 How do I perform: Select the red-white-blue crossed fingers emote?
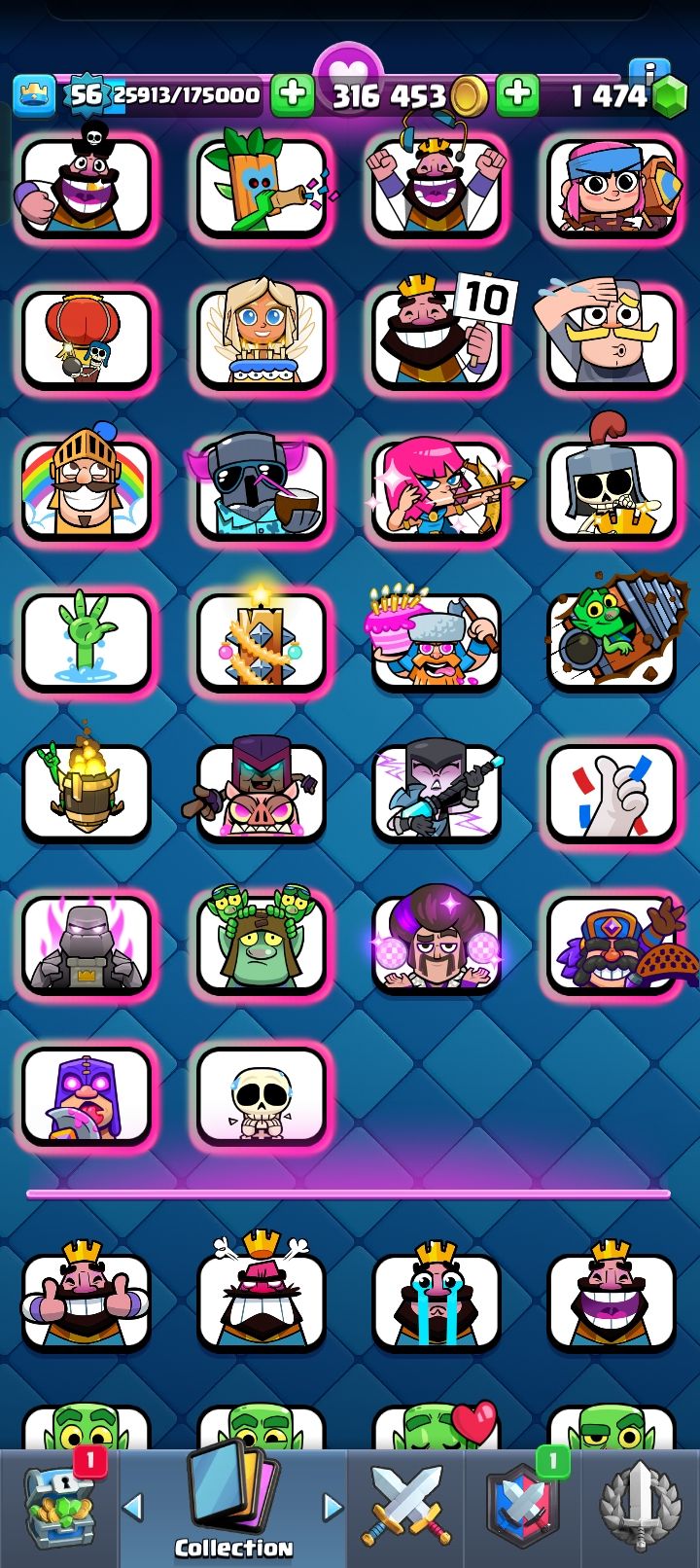[x=611, y=791]
